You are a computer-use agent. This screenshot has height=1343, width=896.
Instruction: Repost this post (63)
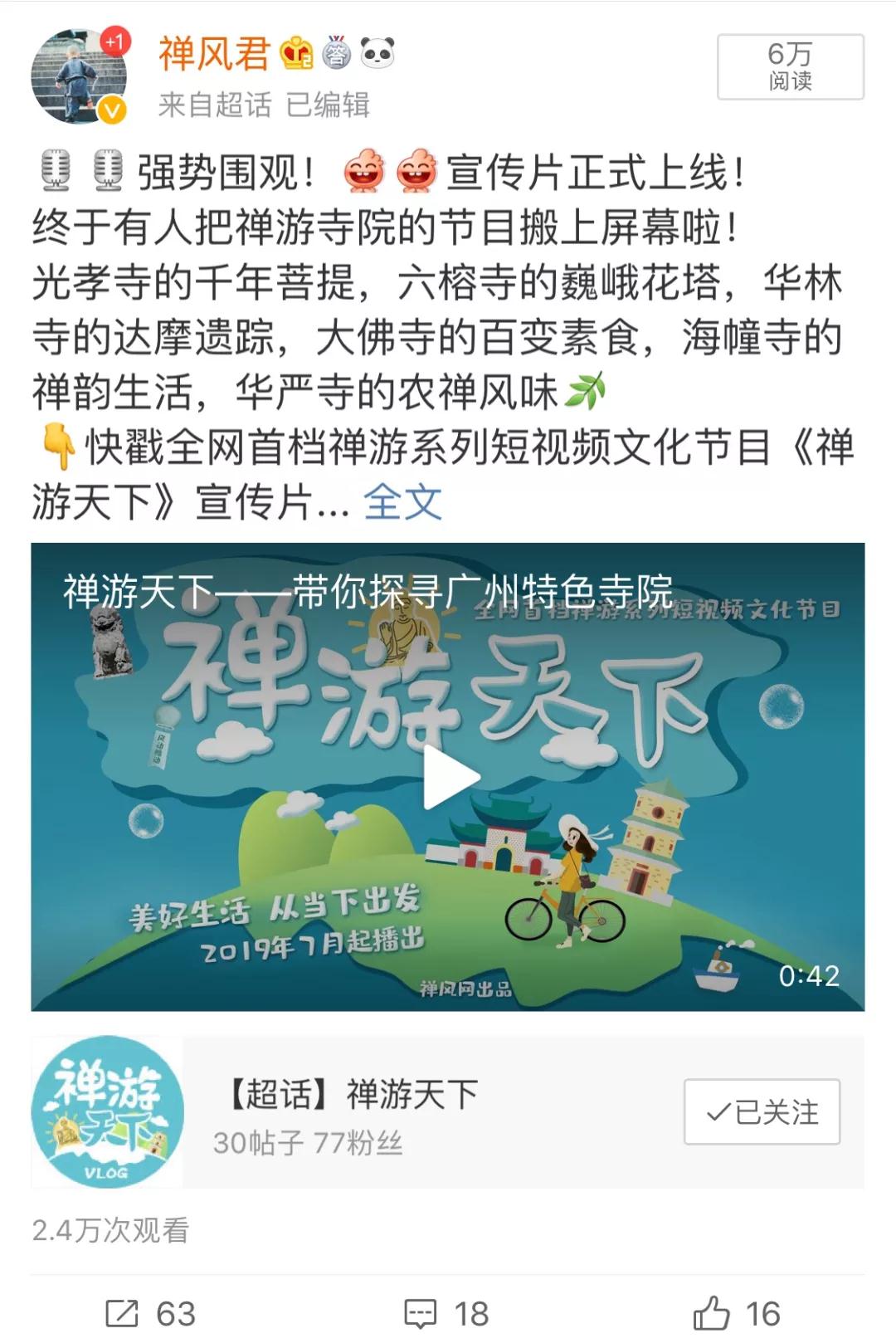pos(151,1313)
